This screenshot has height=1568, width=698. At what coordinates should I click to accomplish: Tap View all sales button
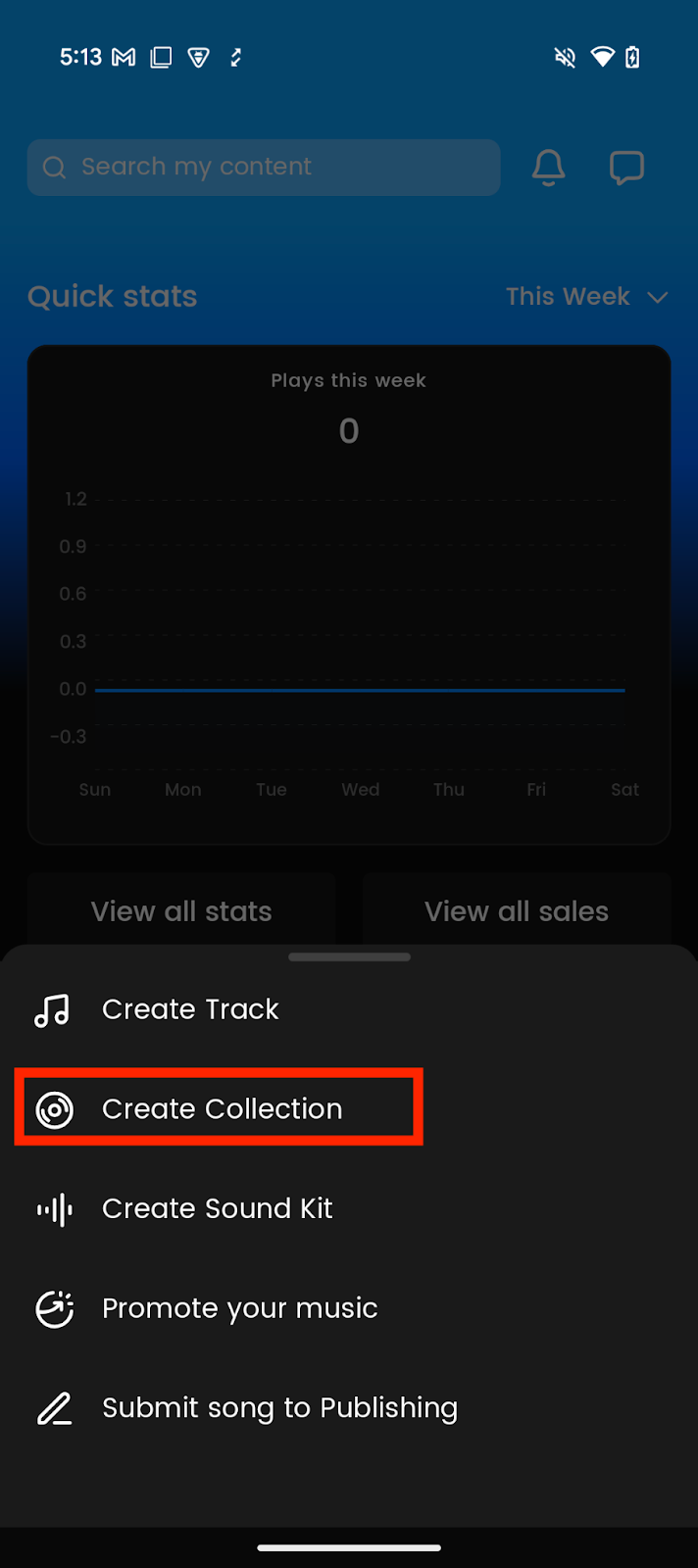tap(517, 911)
